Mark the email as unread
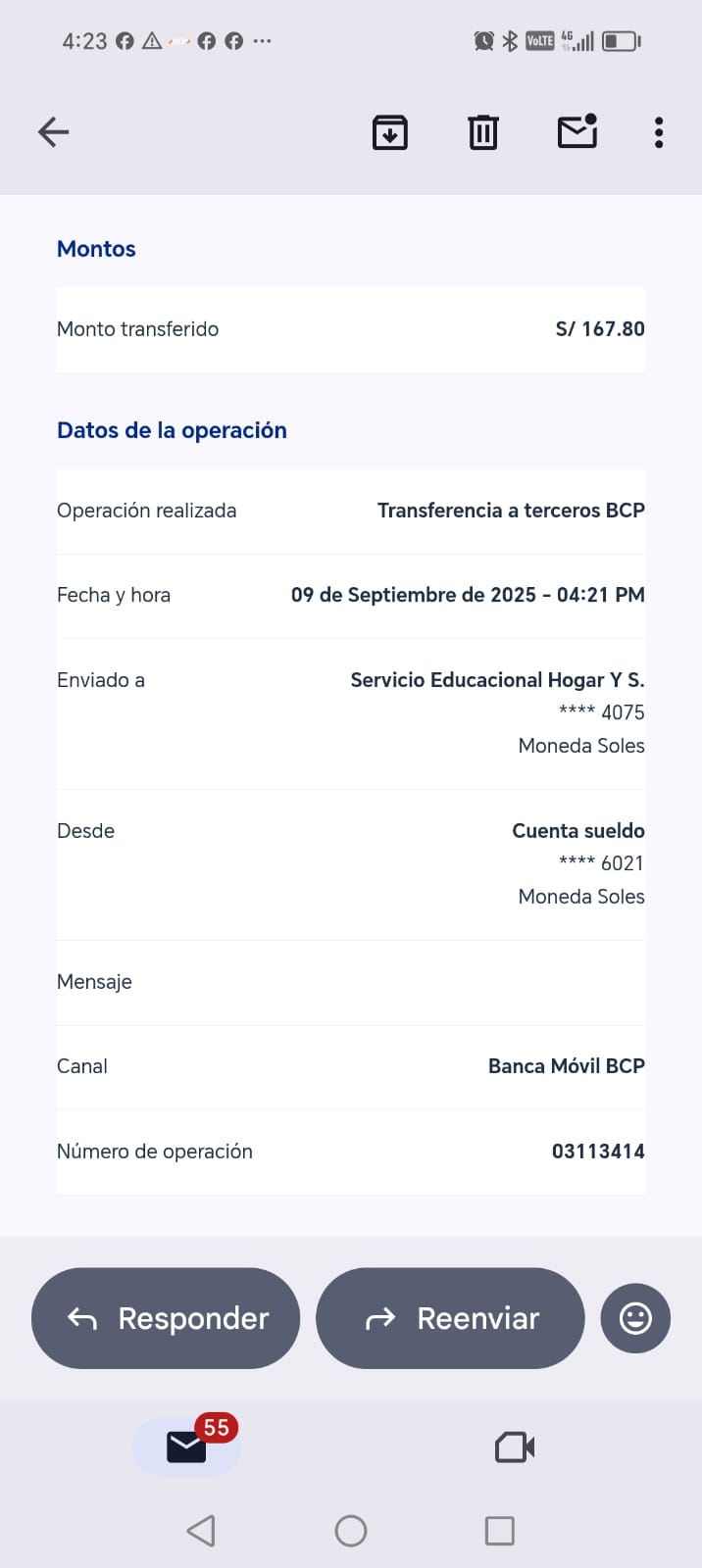Image resolution: width=702 pixels, height=1568 pixels. tap(577, 131)
